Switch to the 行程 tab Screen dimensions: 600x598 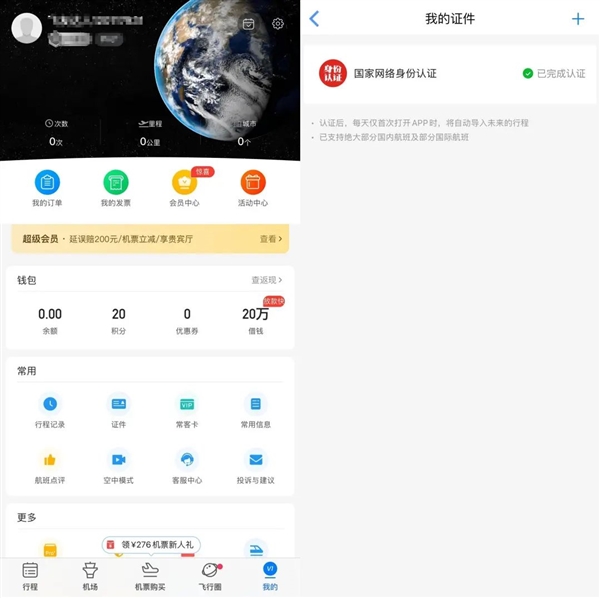[x=30, y=575]
